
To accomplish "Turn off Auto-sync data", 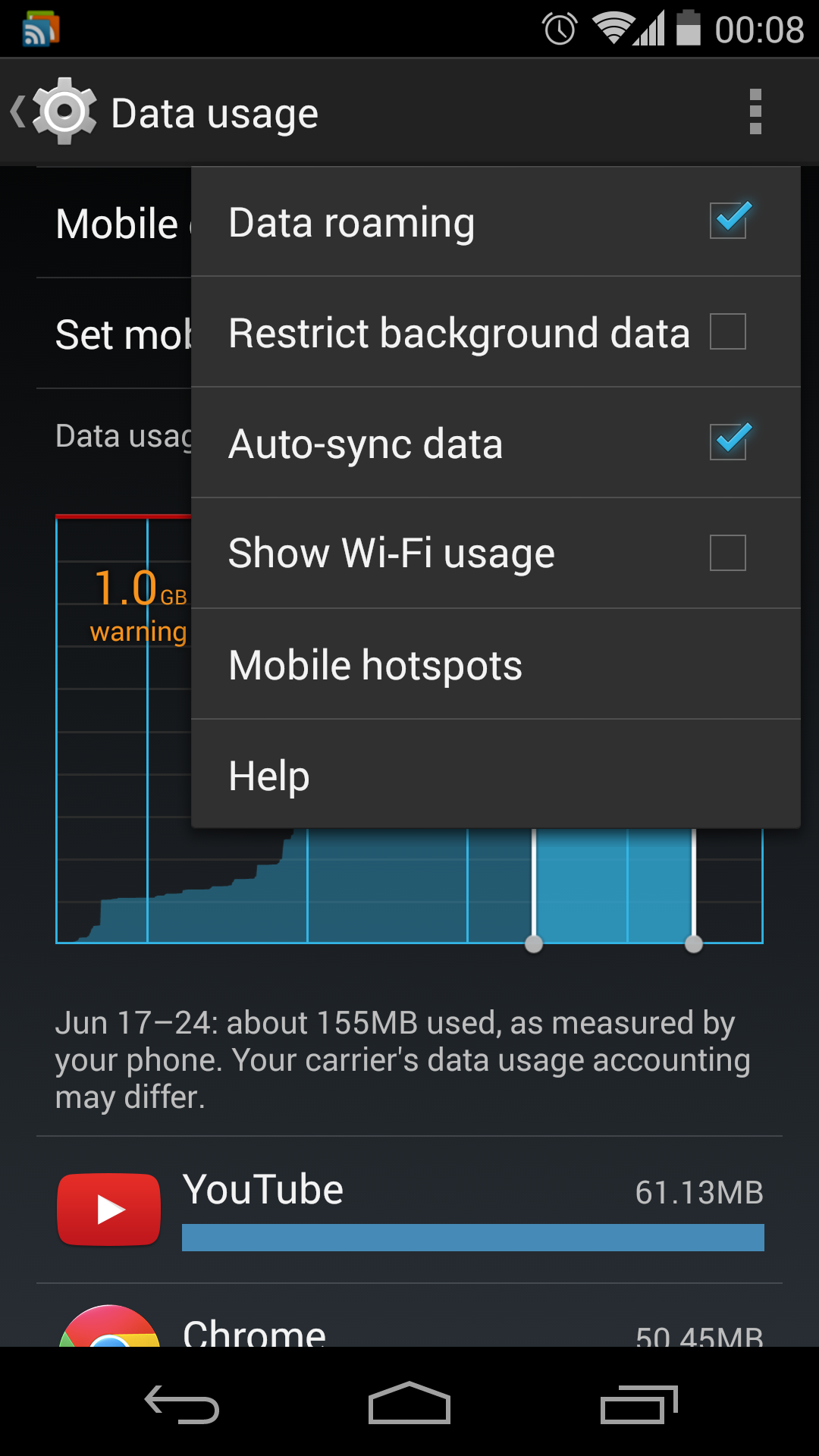I will click(x=728, y=442).
